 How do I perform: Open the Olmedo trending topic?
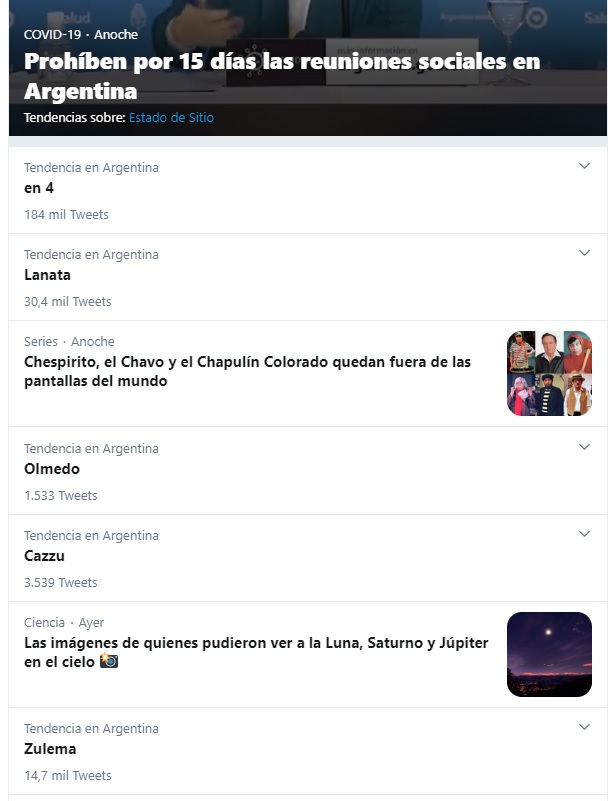click(52, 469)
